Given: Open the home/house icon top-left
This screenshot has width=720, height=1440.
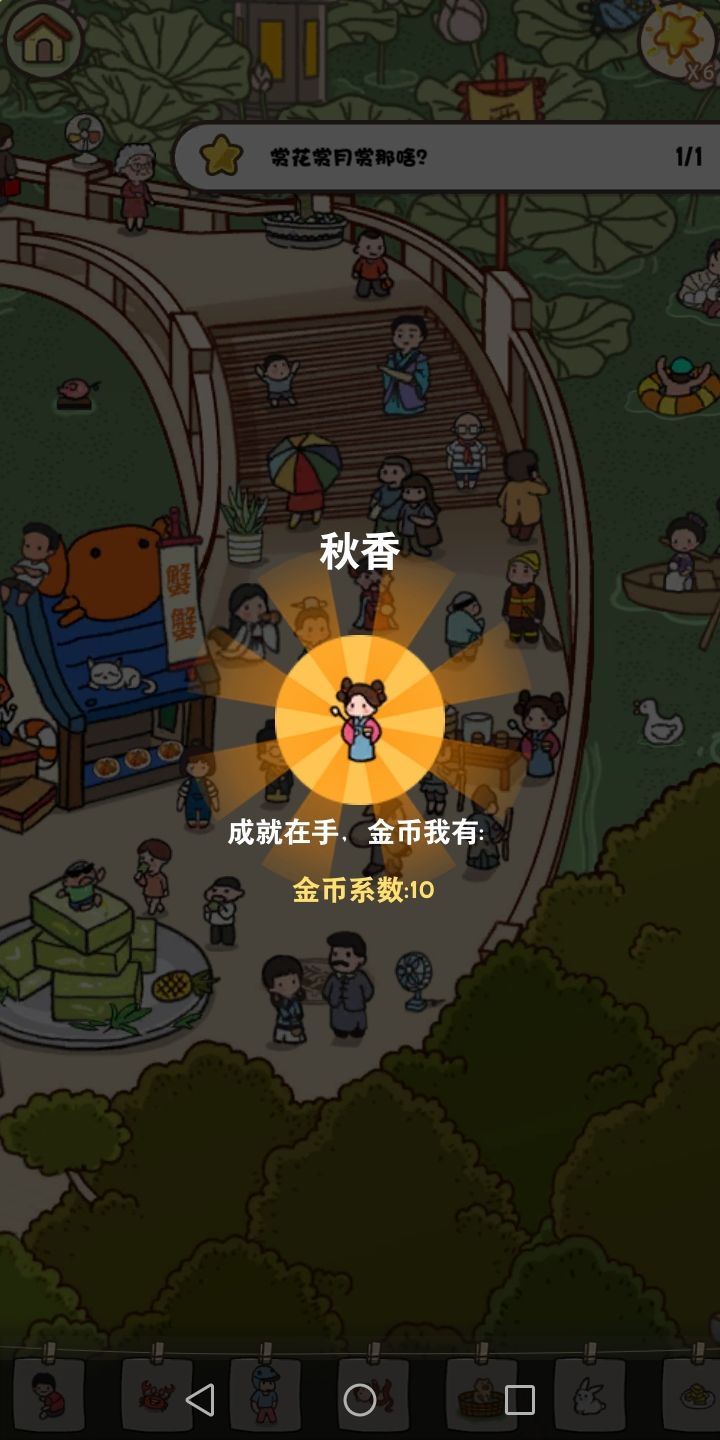Looking at the screenshot, I should click(x=40, y=42).
